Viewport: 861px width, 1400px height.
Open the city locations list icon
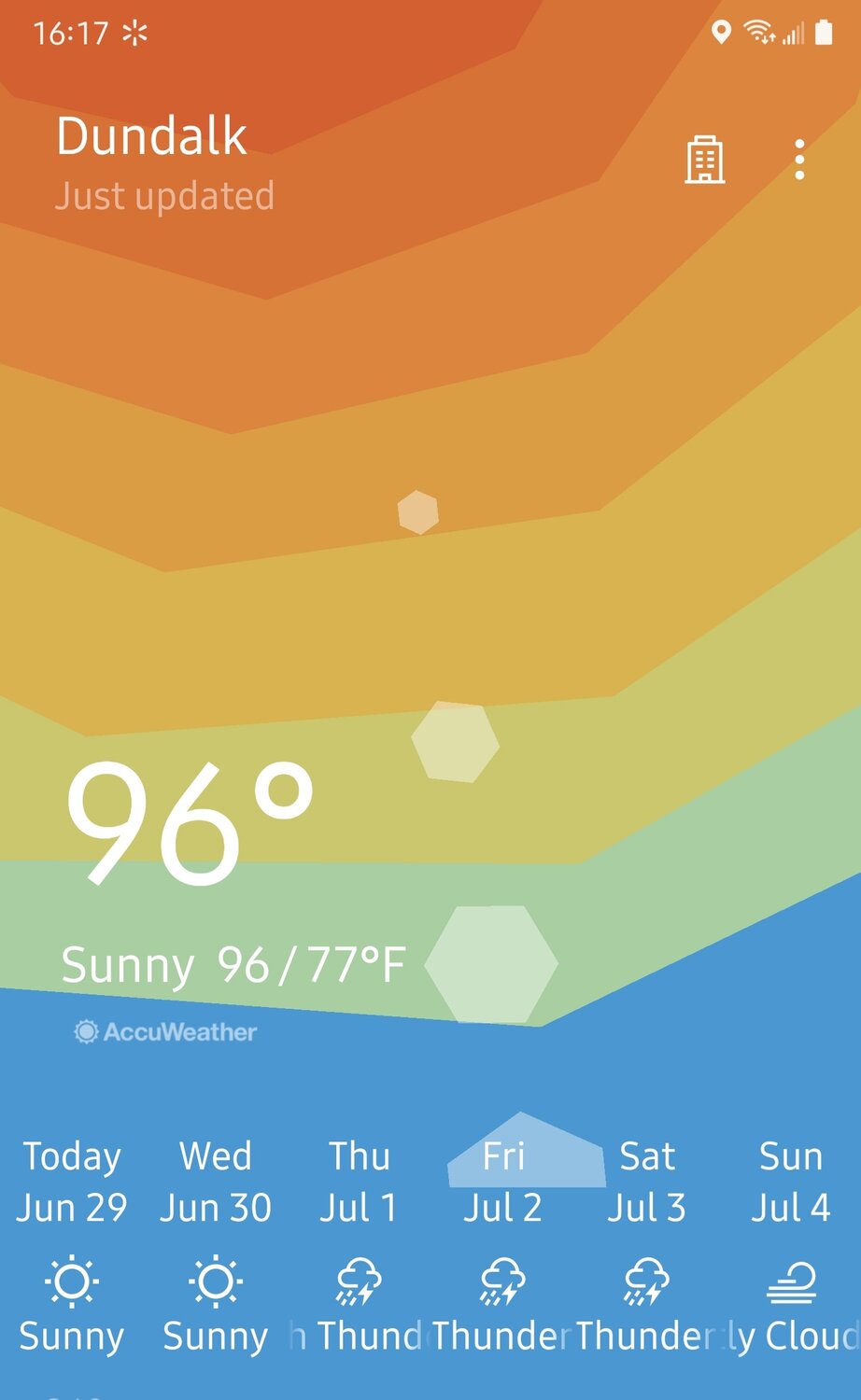pyautogui.click(x=704, y=161)
